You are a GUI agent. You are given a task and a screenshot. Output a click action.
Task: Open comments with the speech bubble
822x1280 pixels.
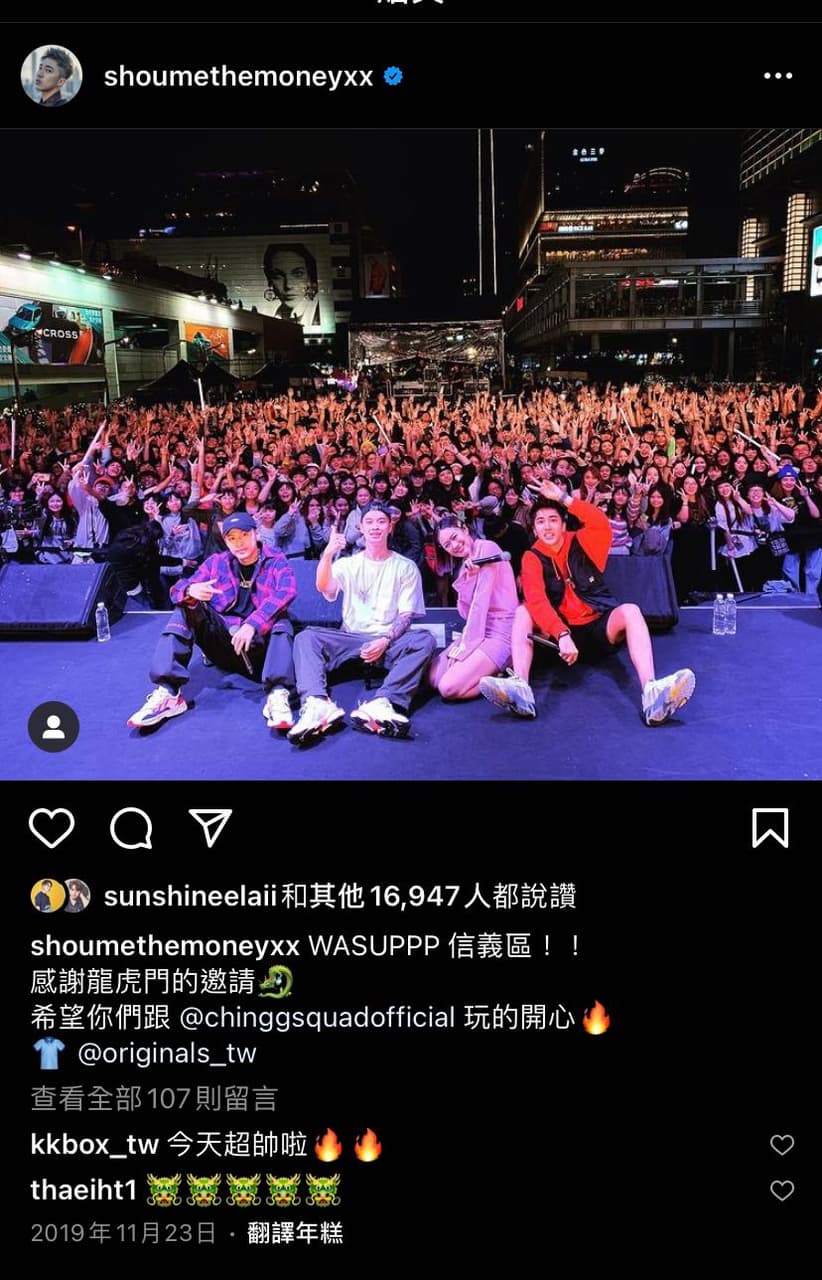(131, 828)
